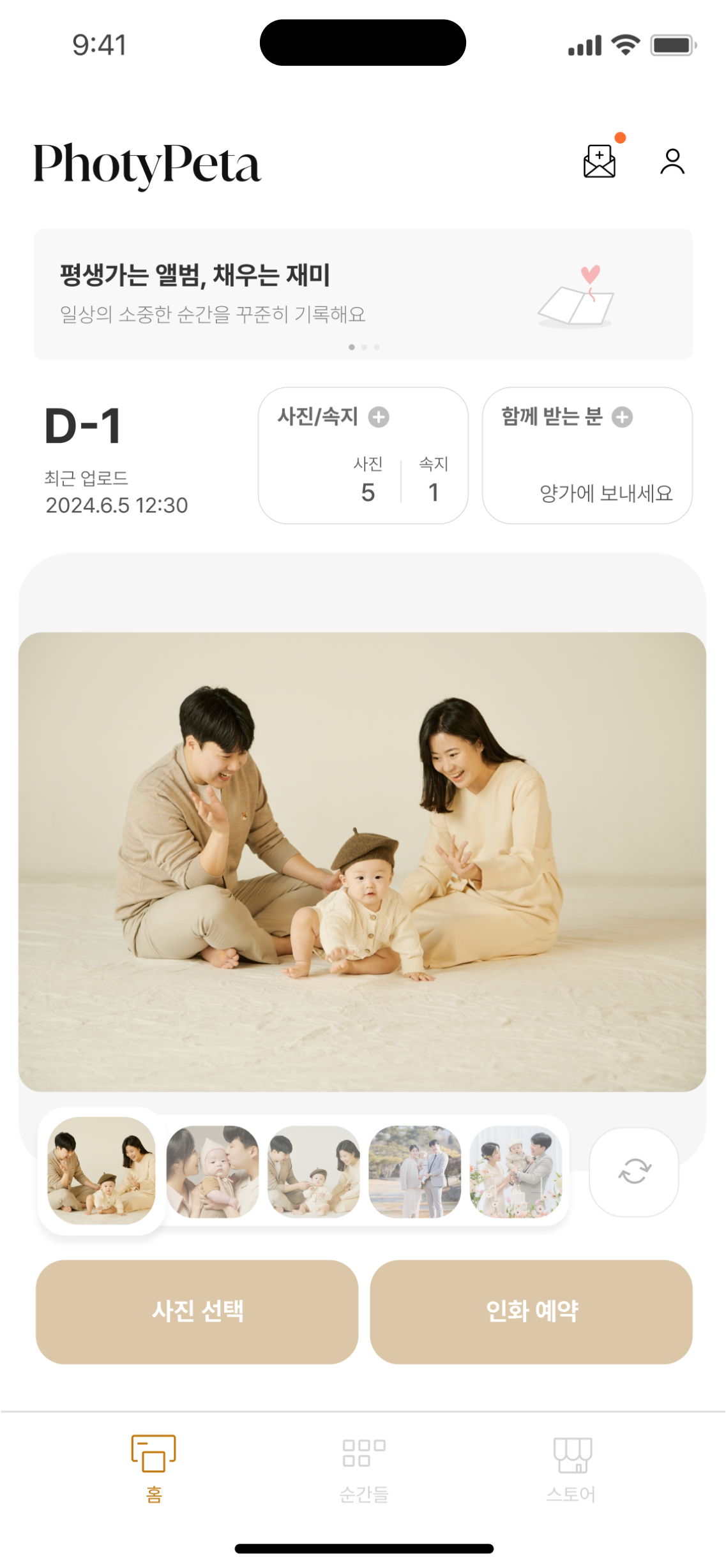
Task: Select the outdoor family photo thumbnail
Action: click(415, 1172)
